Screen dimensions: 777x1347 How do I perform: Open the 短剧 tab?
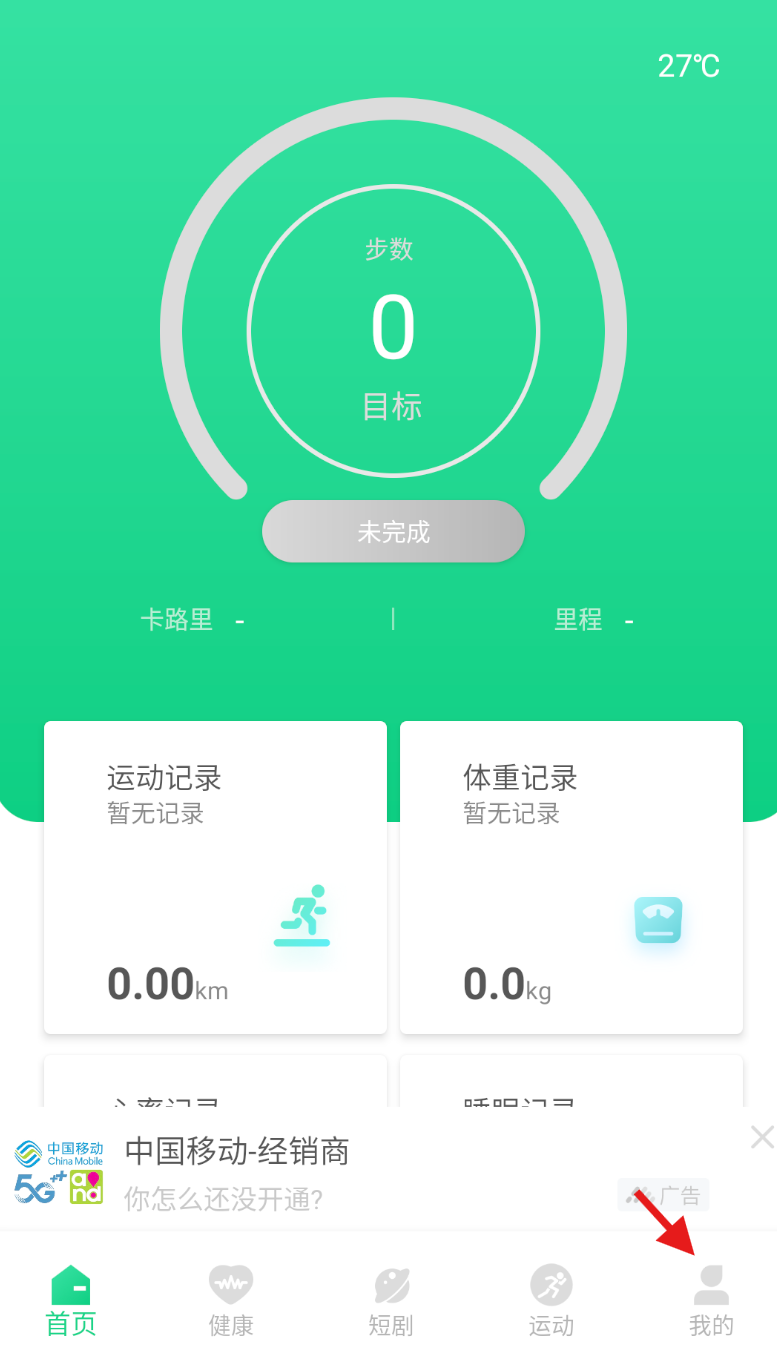point(391,1299)
